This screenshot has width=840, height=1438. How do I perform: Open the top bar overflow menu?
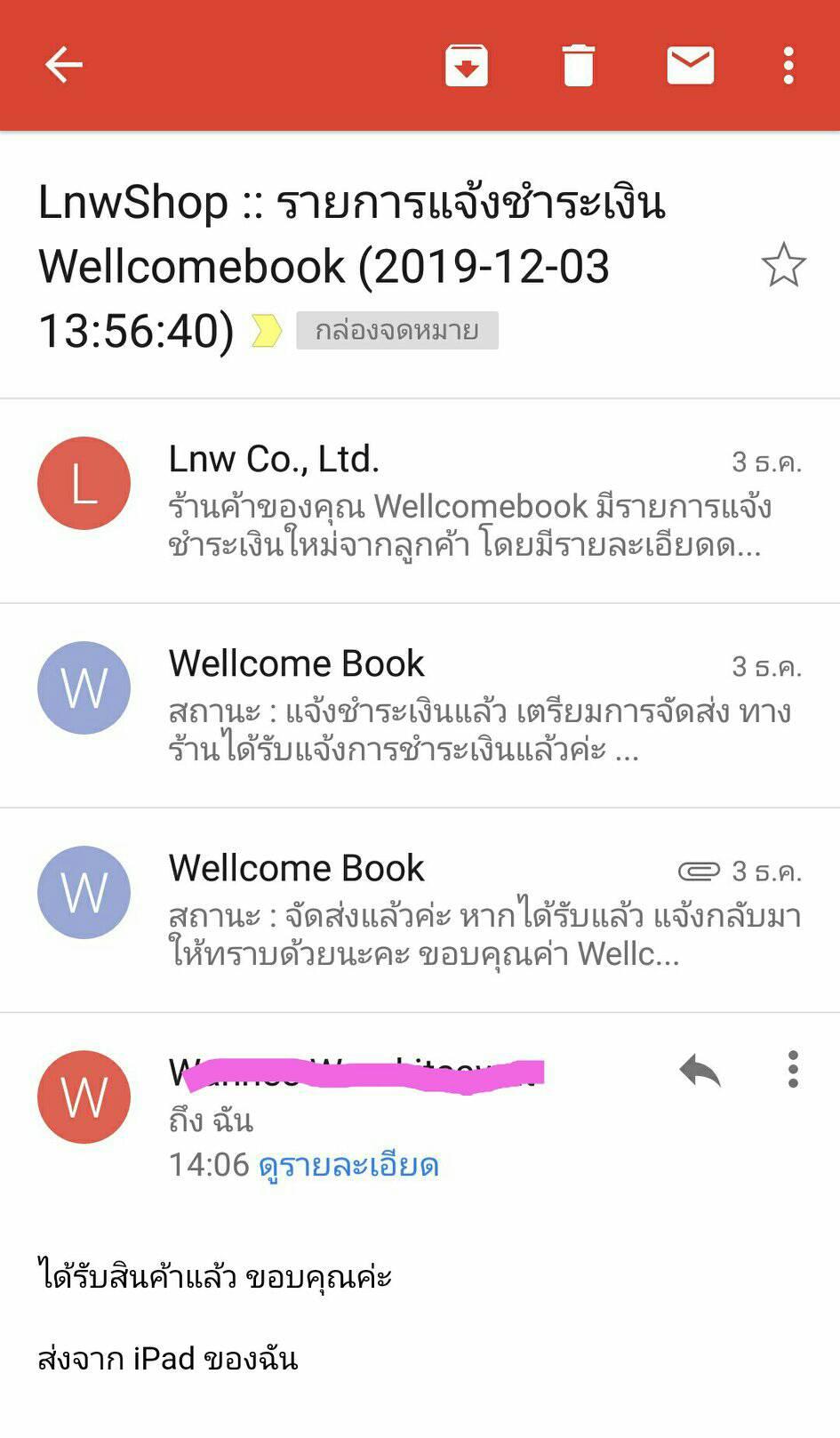[x=788, y=66]
